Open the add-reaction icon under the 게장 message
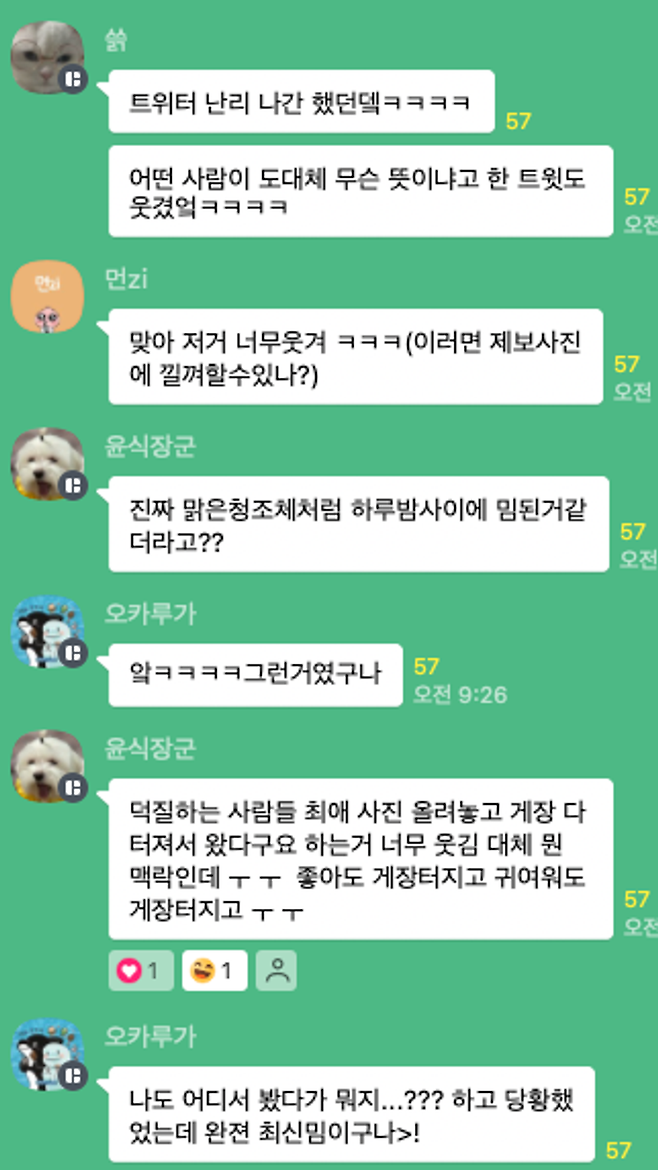The image size is (658, 1170). click(276, 970)
